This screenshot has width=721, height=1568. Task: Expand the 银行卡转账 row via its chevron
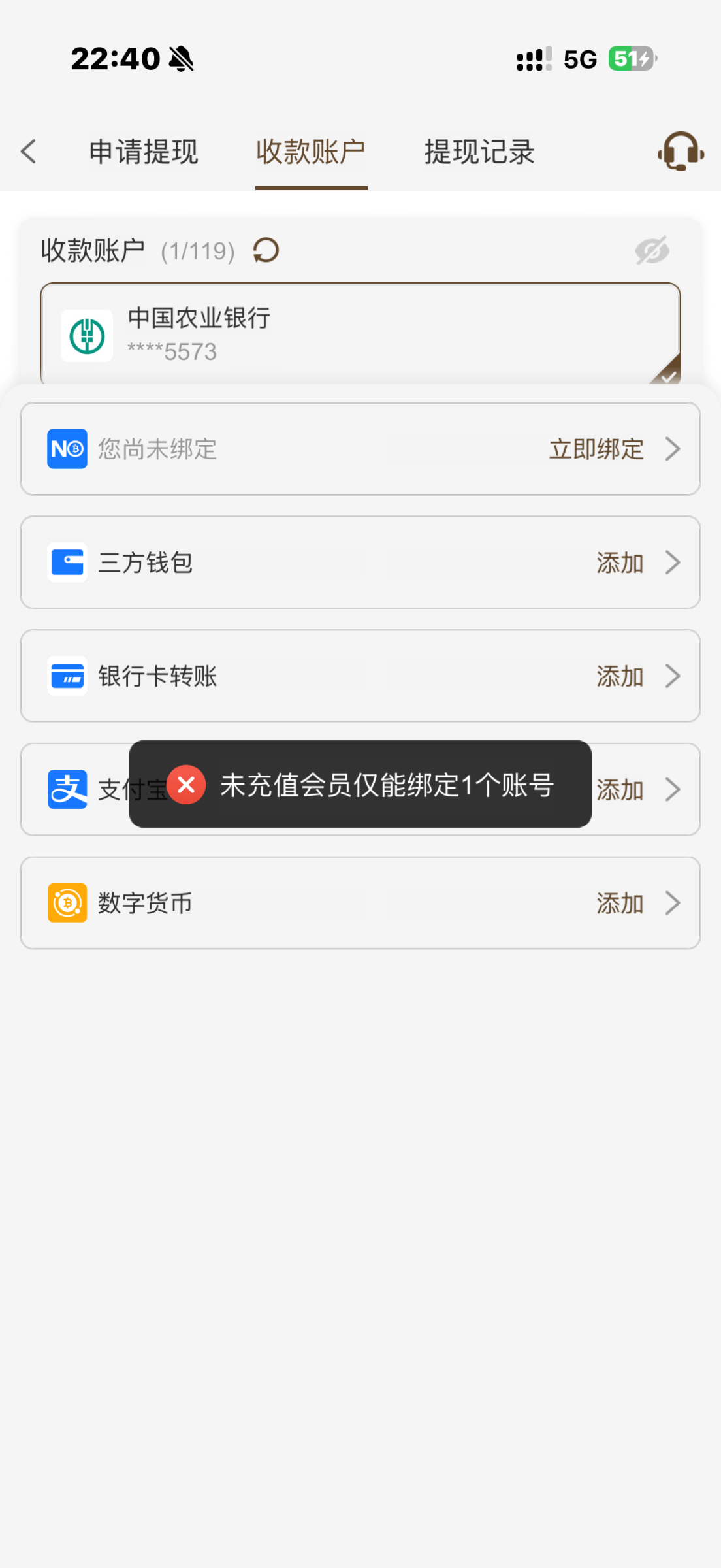672,676
